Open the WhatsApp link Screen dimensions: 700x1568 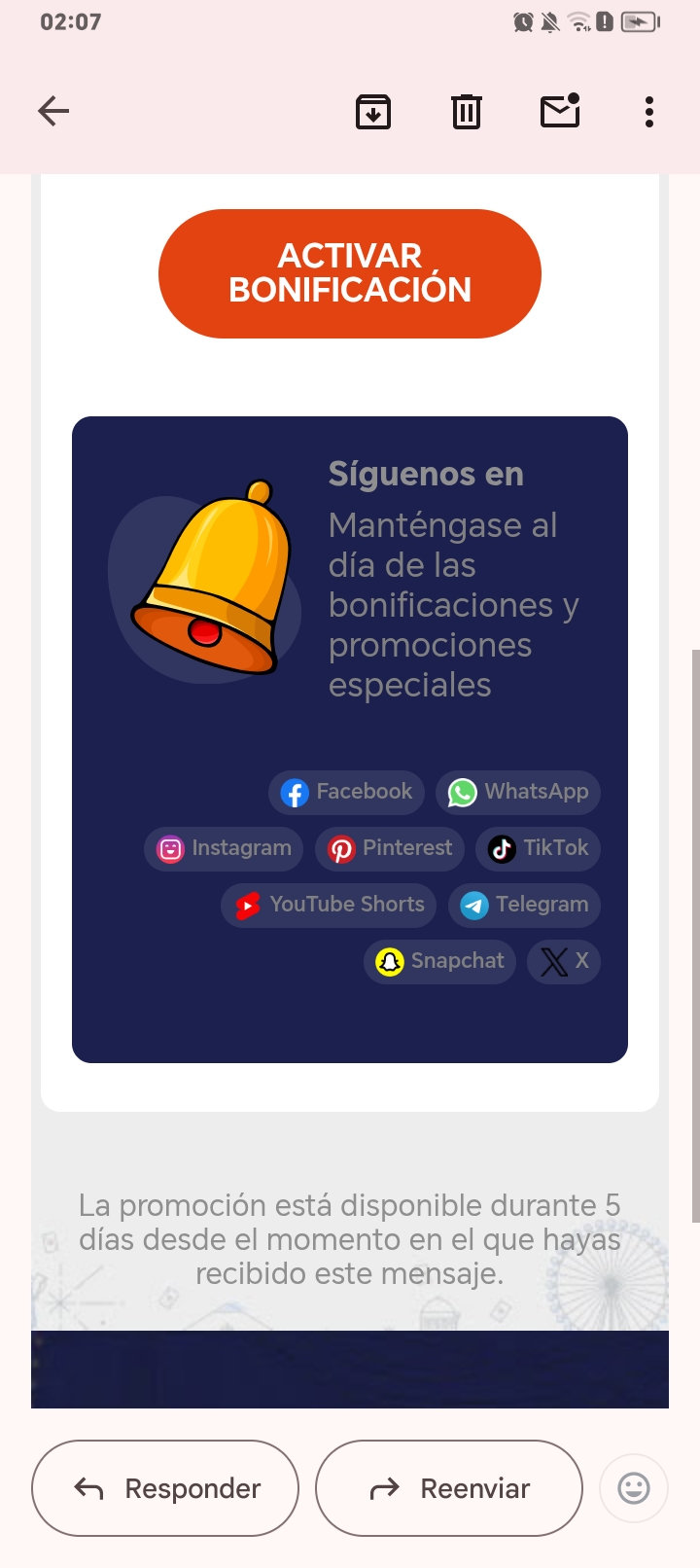click(517, 792)
